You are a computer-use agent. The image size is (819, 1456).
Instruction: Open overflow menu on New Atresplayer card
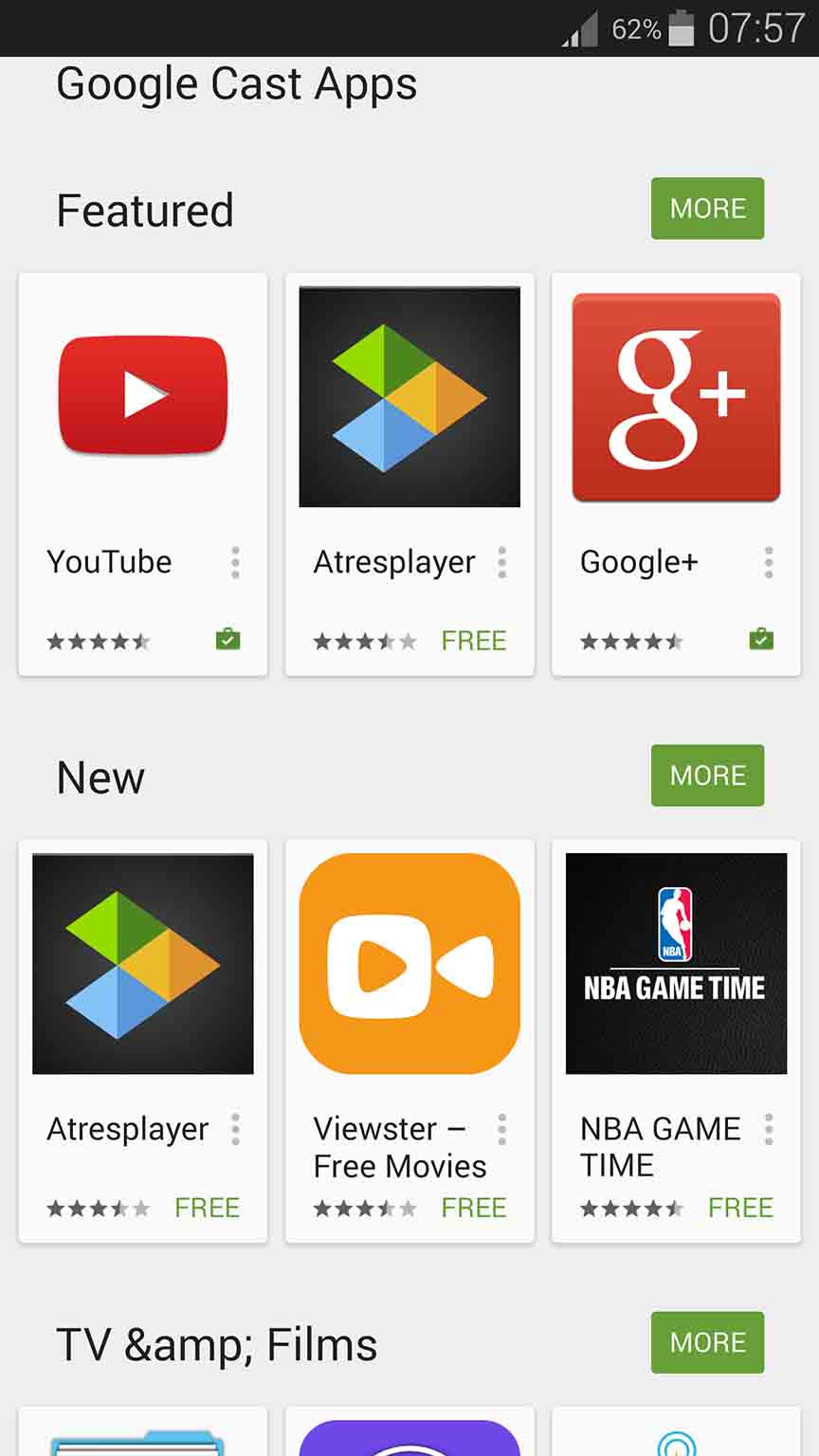click(x=235, y=1129)
